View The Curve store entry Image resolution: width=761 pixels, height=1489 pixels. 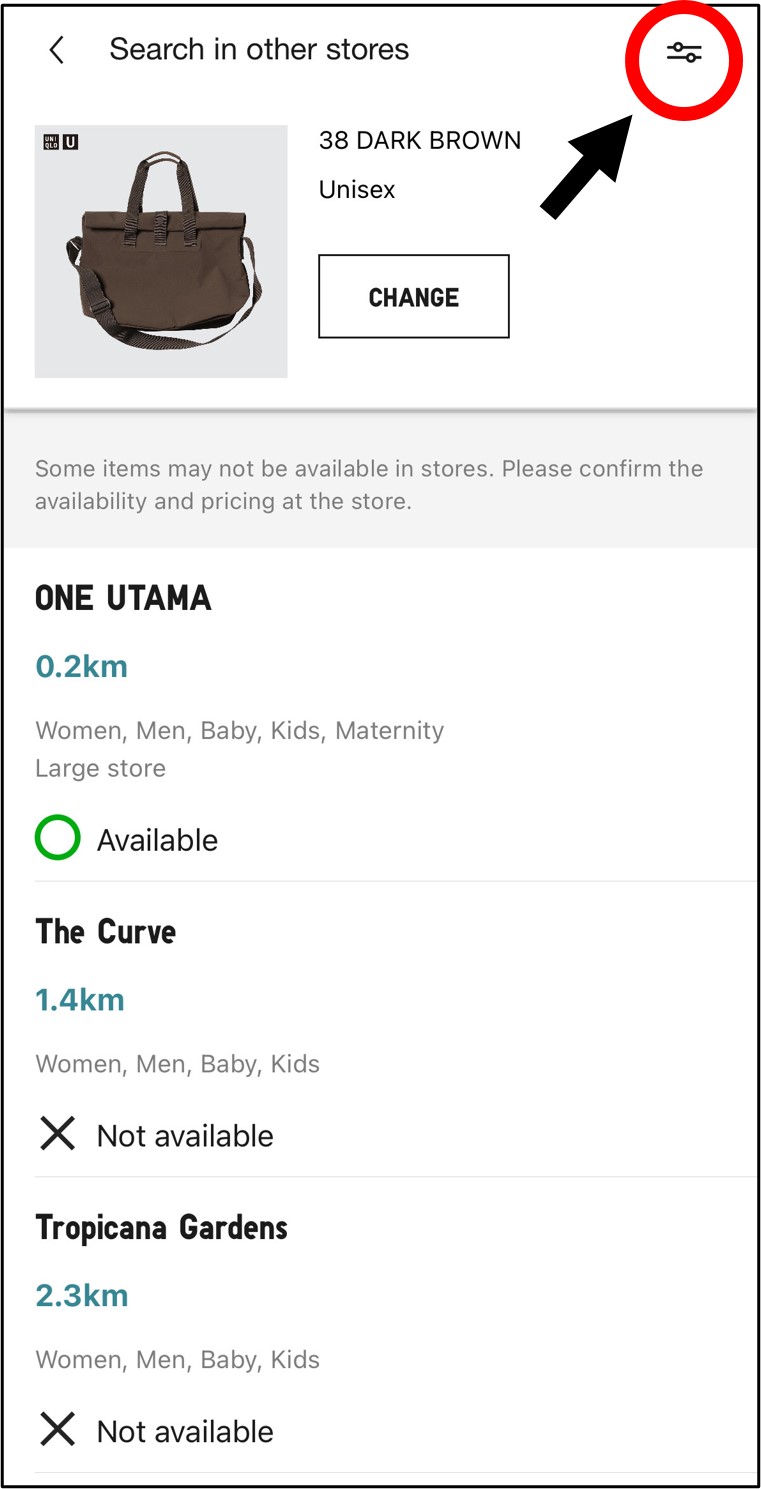[x=105, y=932]
